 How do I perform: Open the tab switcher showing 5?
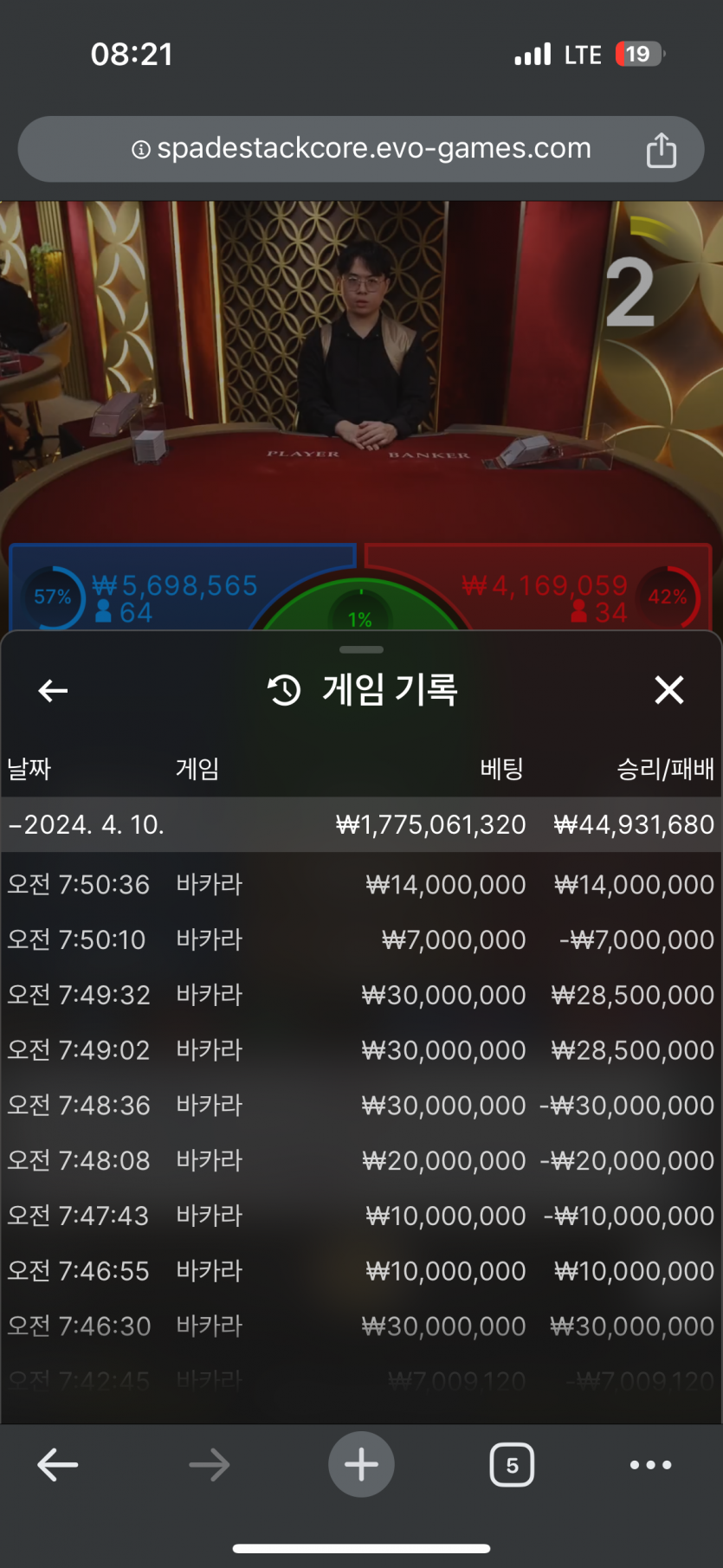tap(512, 1465)
